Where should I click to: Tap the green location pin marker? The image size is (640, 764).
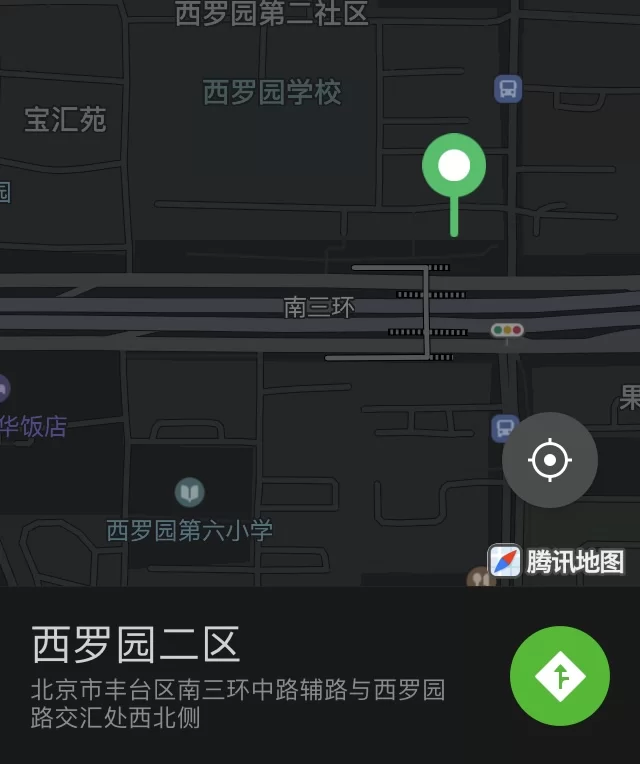[454, 168]
